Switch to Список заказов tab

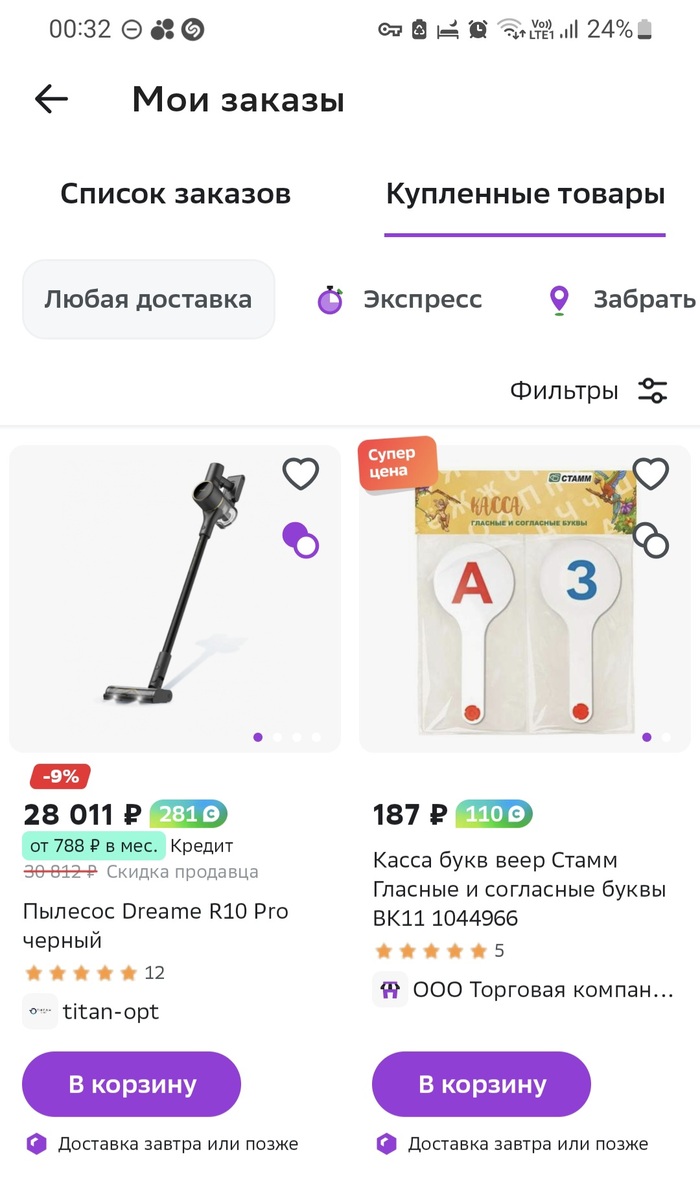[175, 193]
